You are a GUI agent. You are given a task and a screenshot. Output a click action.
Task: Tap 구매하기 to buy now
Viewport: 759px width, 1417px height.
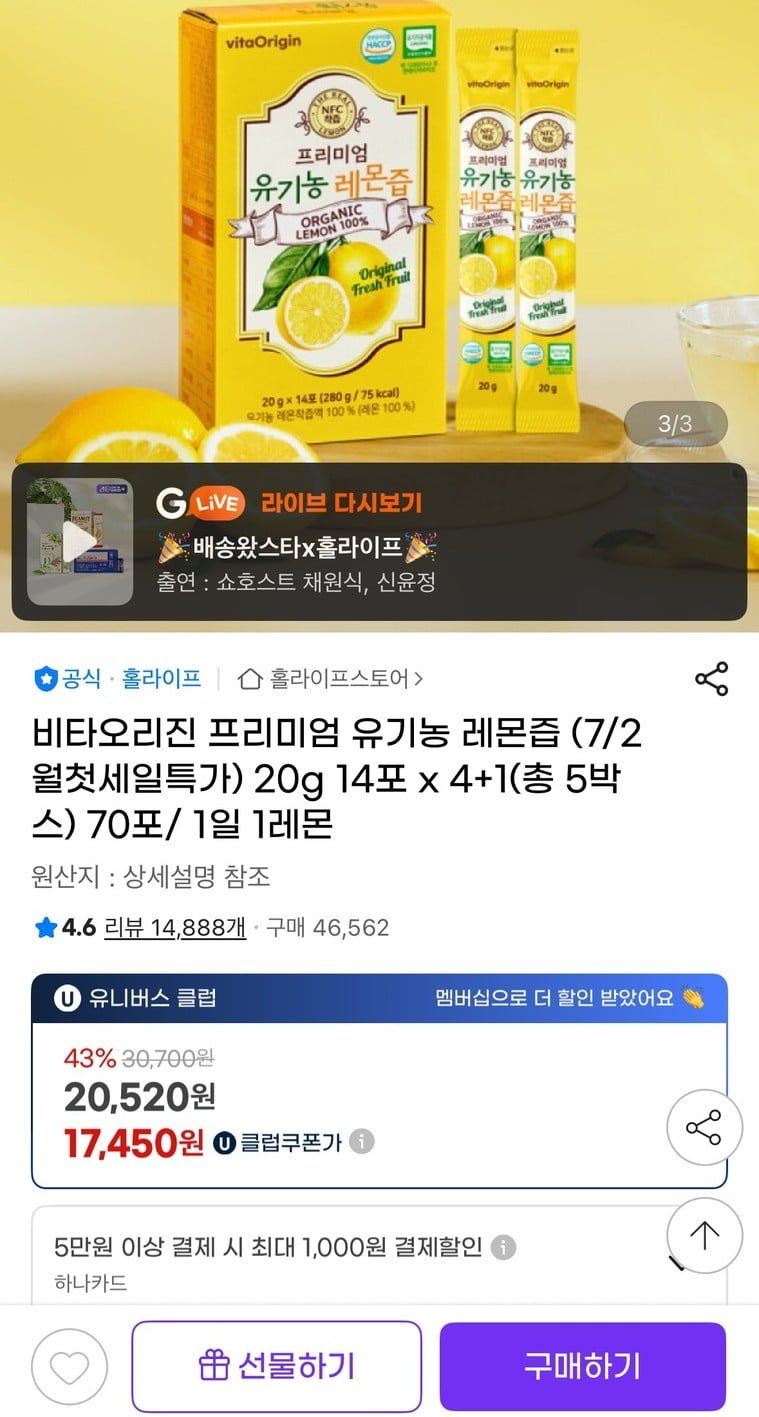point(582,1366)
